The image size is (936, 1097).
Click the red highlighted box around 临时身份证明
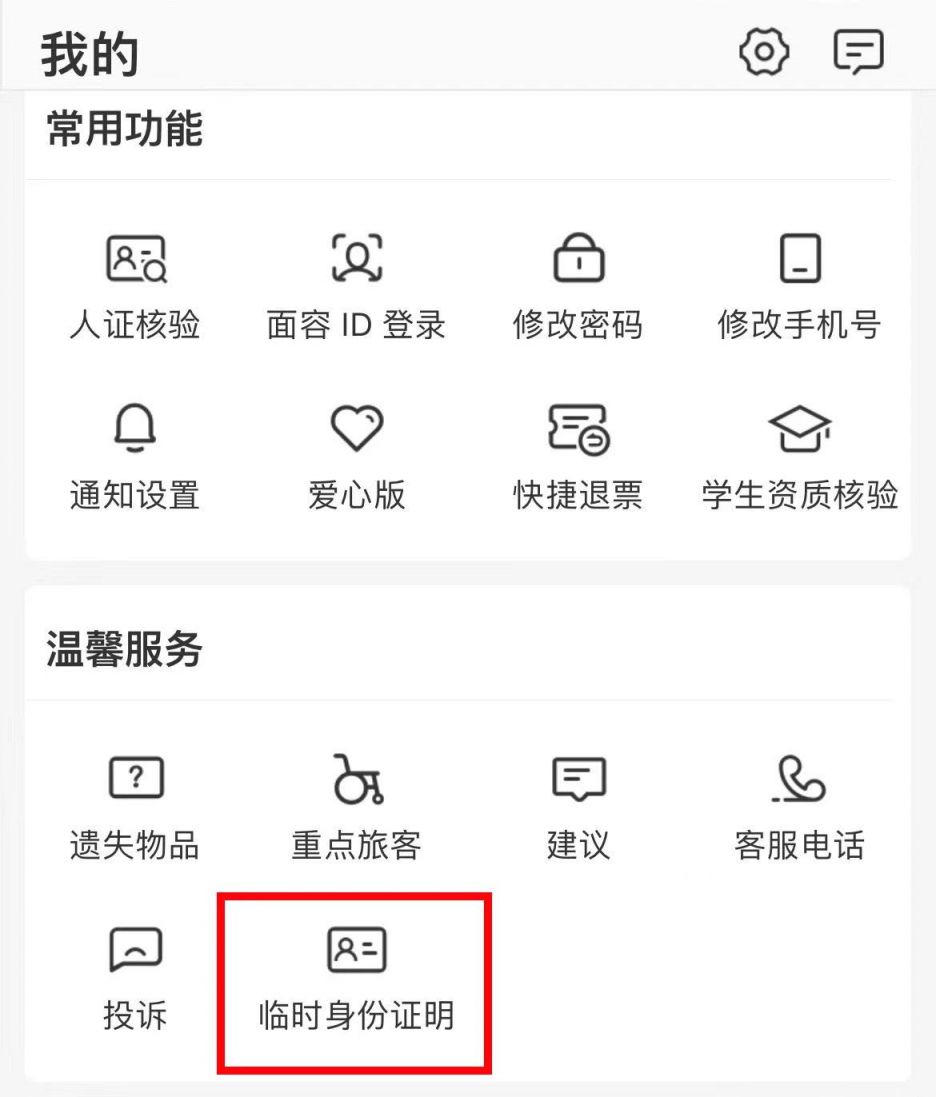[x=356, y=983]
